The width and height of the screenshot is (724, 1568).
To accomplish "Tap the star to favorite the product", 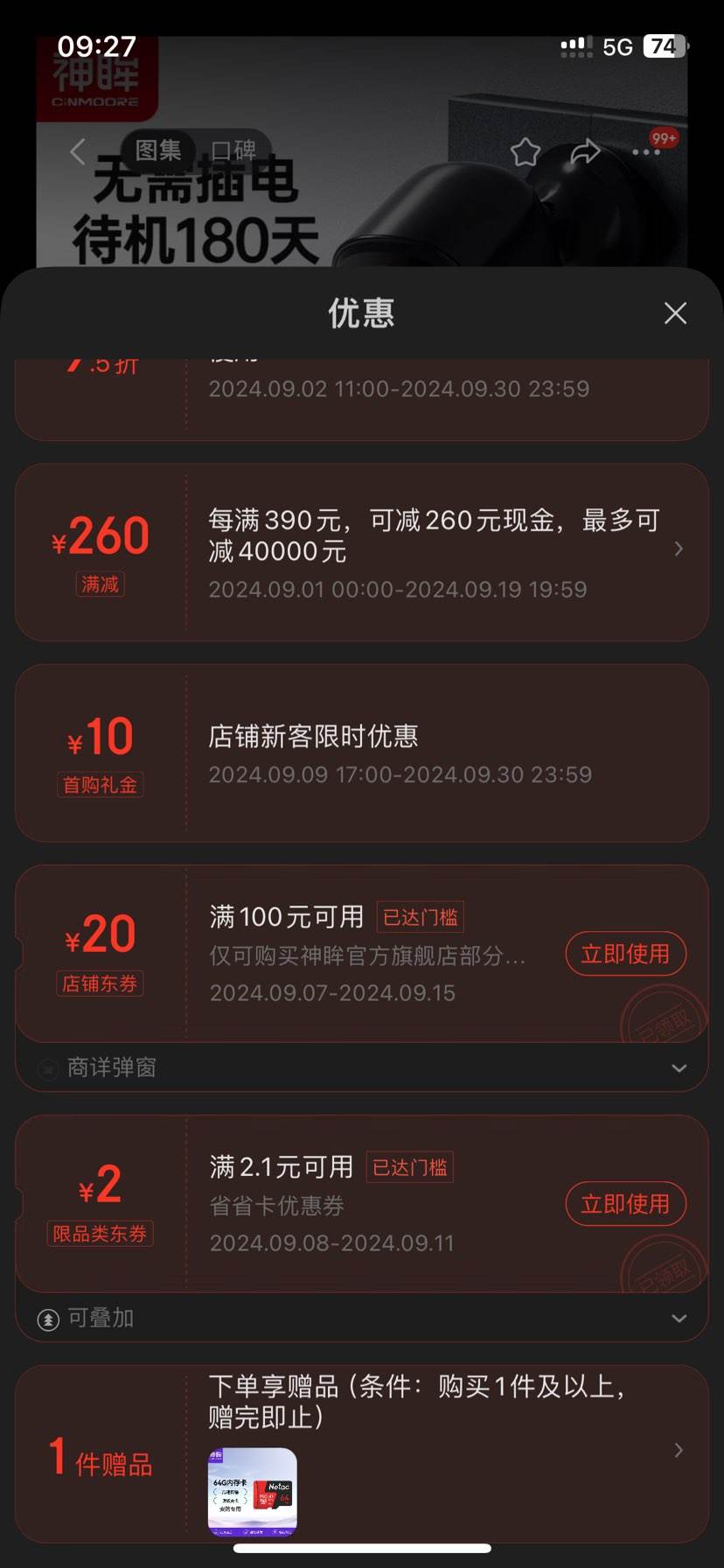I will [x=525, y=151].
